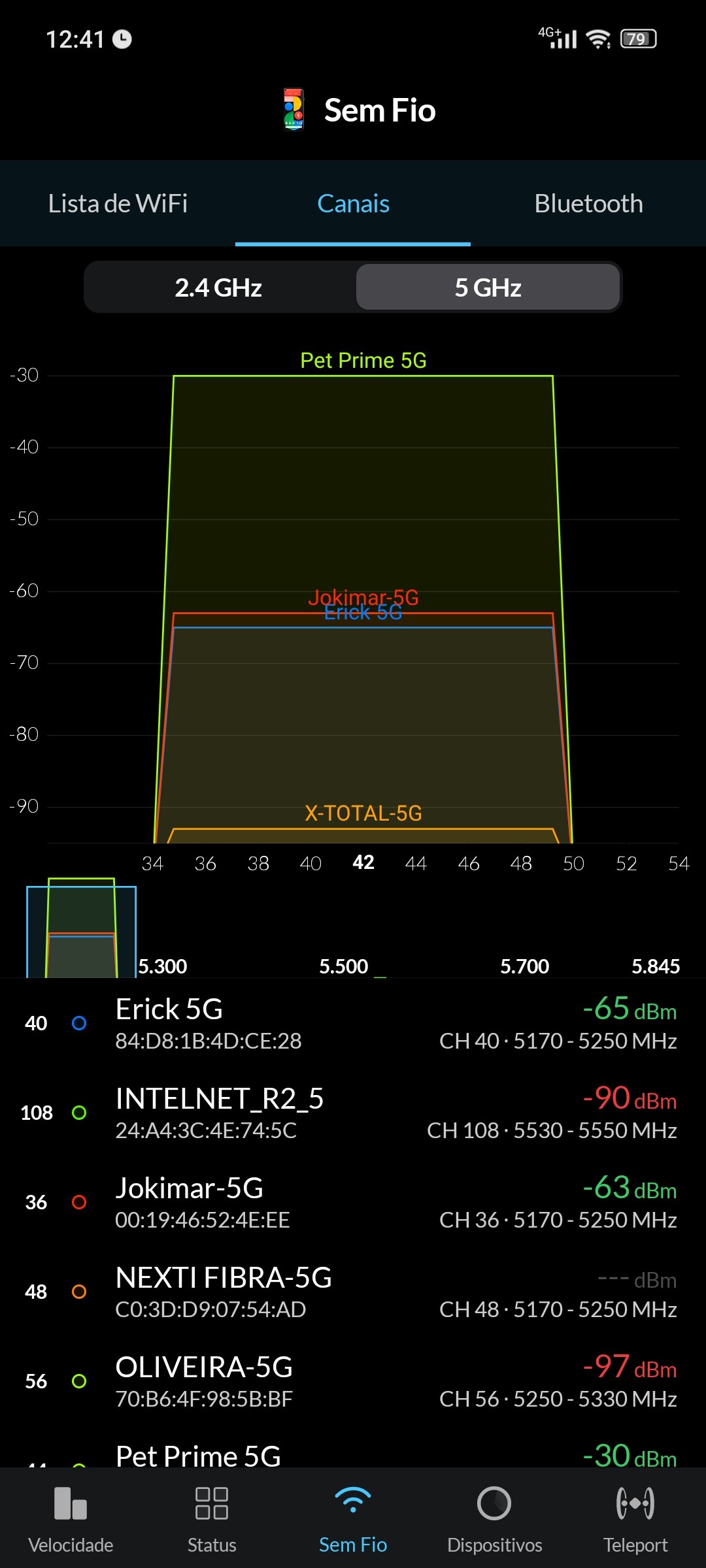Tap the Jokimar-5G network entry
The width and height of the screenshot is (706, 1568).
click(353, 1202)
